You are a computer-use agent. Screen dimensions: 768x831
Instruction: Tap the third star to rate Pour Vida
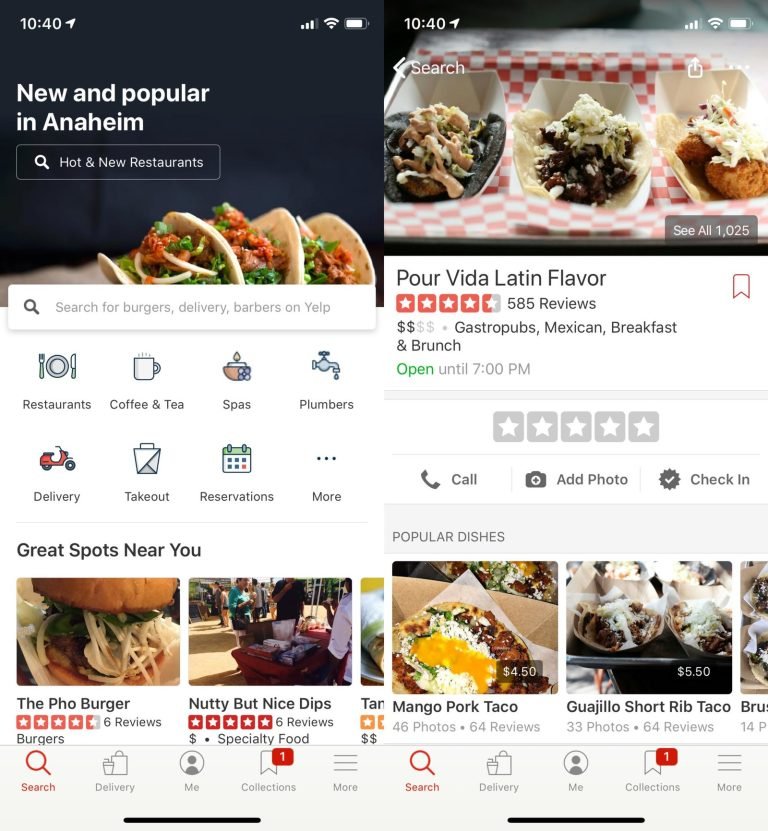574,425
